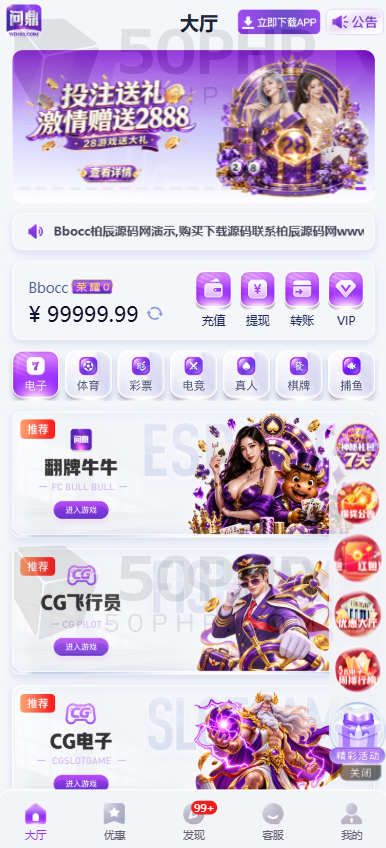Switch to the 我的 profile tab
Screen dimensions: 386x848
pyautogui.click(x=352, y=822)
